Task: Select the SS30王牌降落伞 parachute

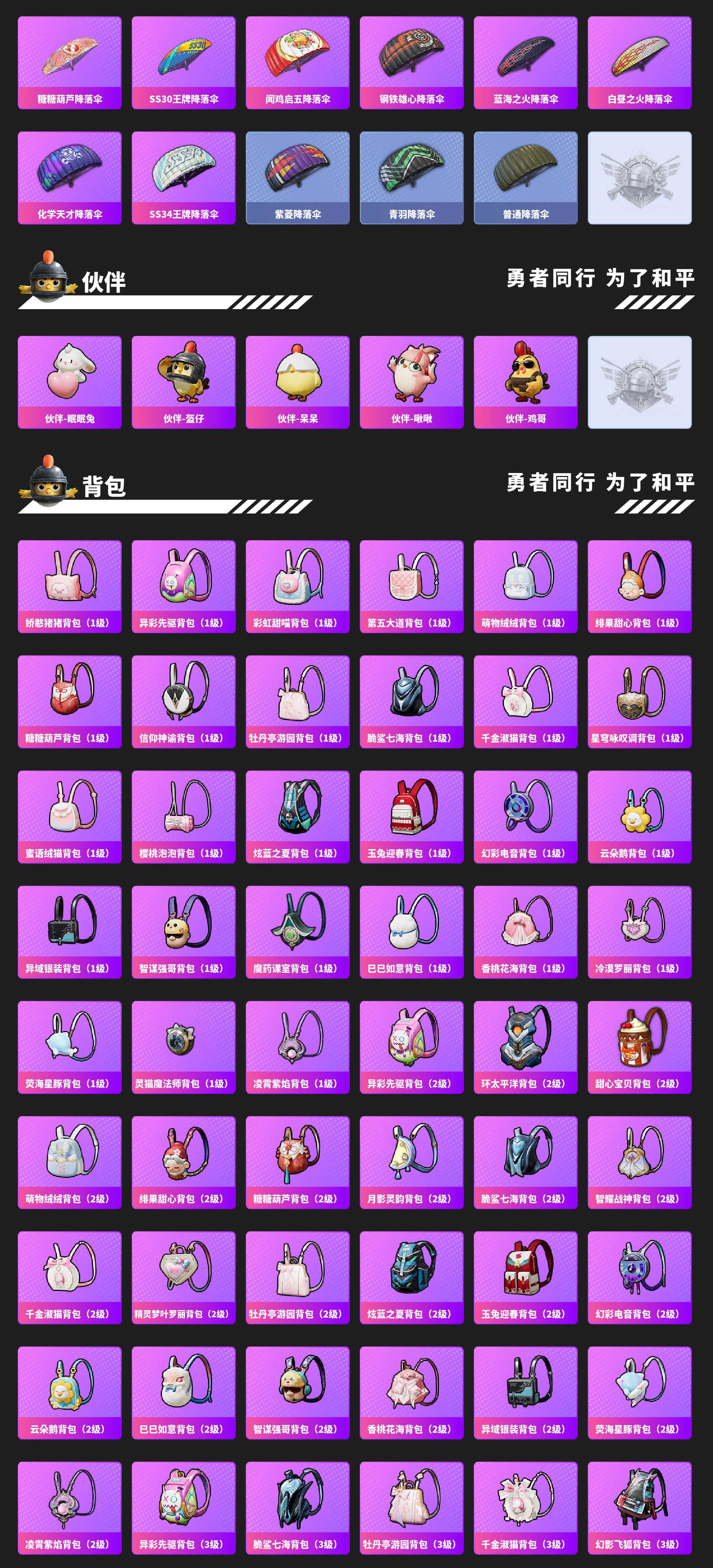Action: pos(184,61)
